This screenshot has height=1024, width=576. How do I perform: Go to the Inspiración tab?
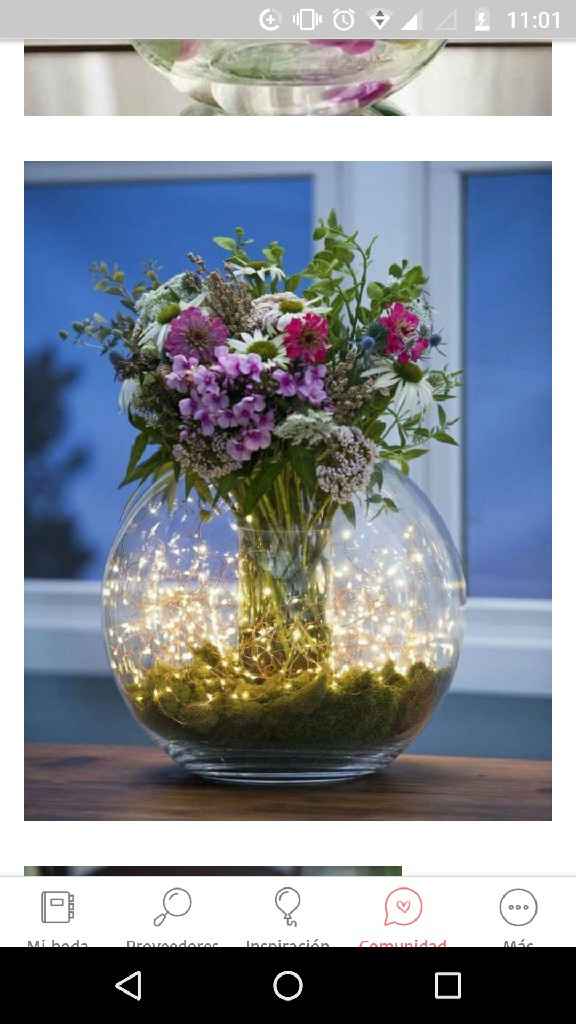287,913
